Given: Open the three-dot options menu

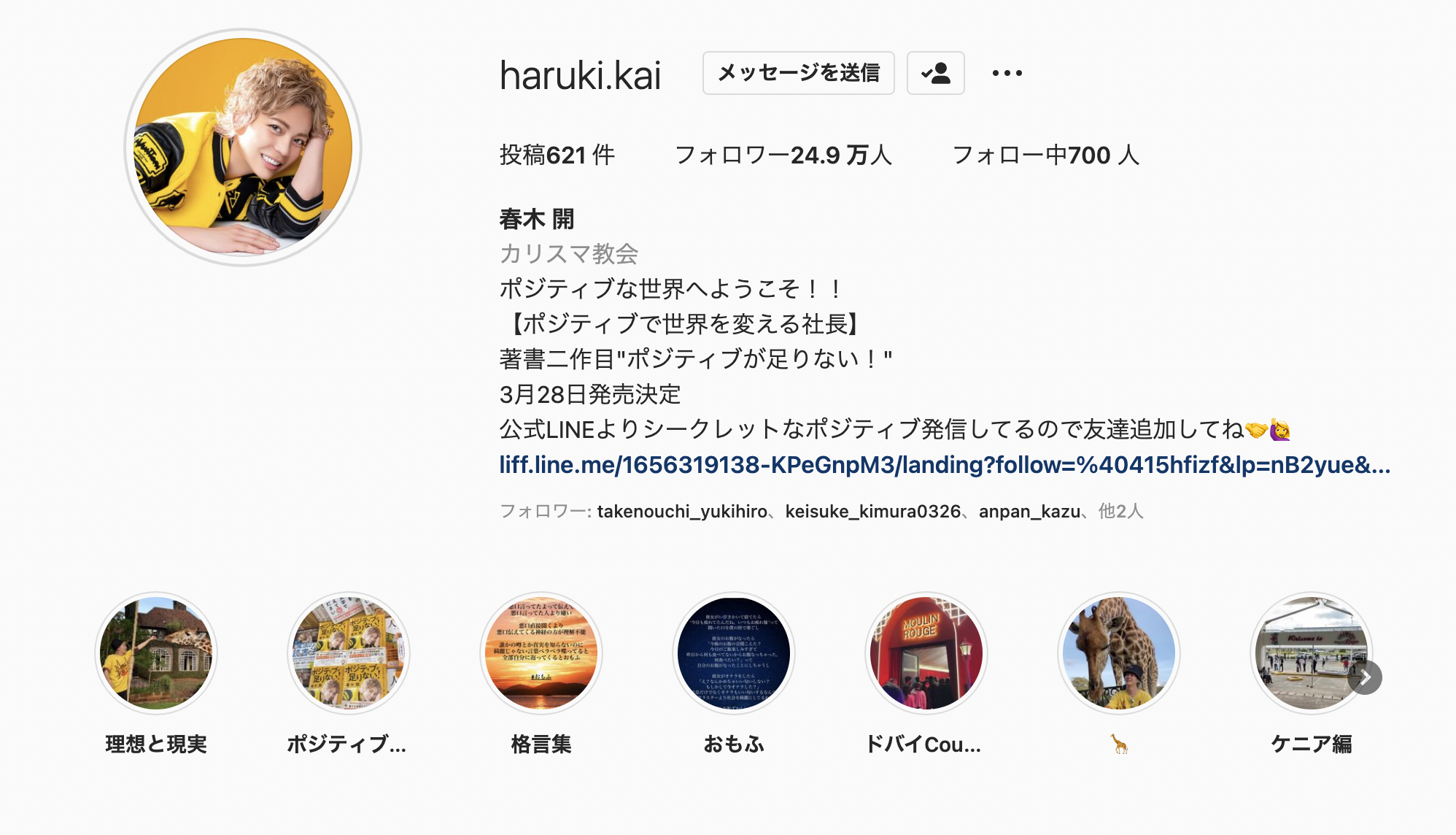Looking at the screenshot, I should (x=1007, y=73).
